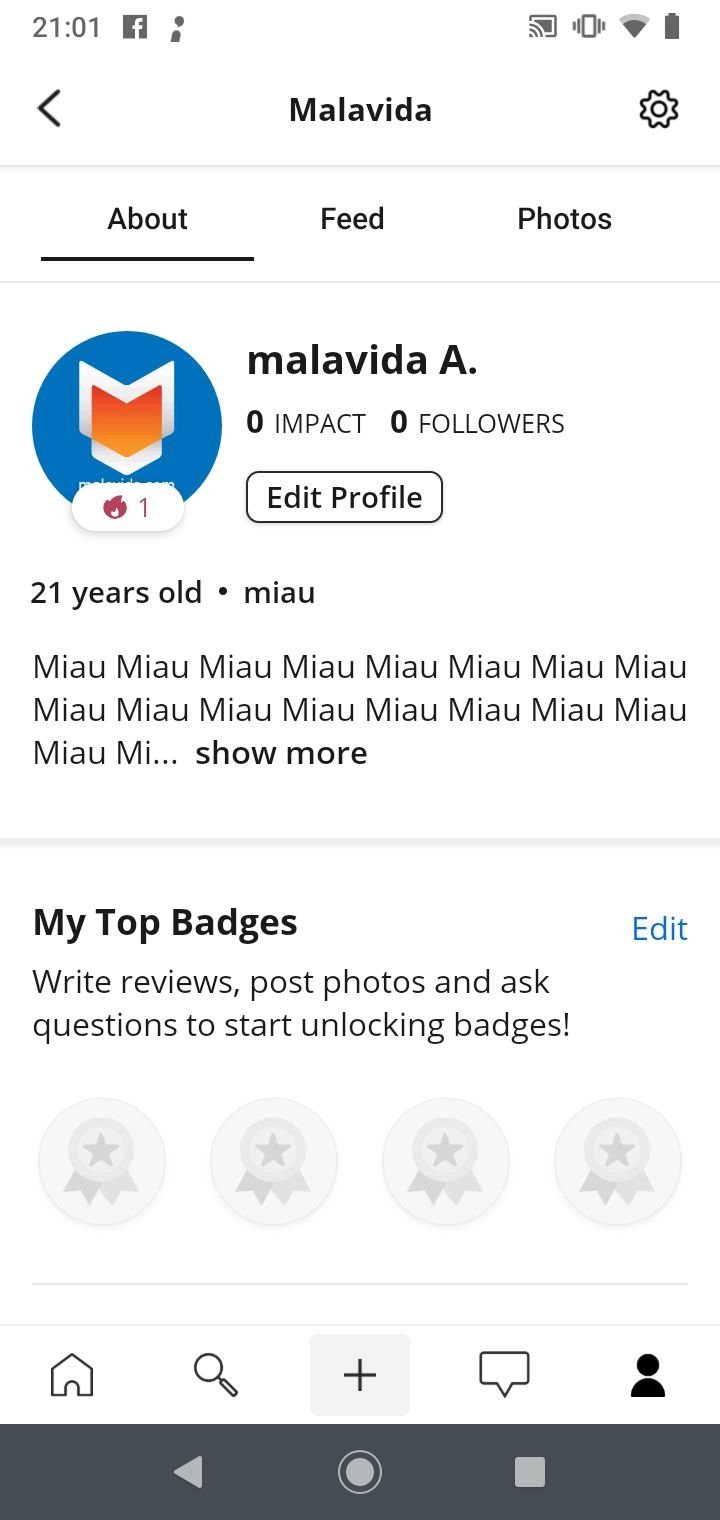Image resolution: width=720 pixels, height=1520 pixels.
Task: Go to the home tab
Action: click(72, 1375)
